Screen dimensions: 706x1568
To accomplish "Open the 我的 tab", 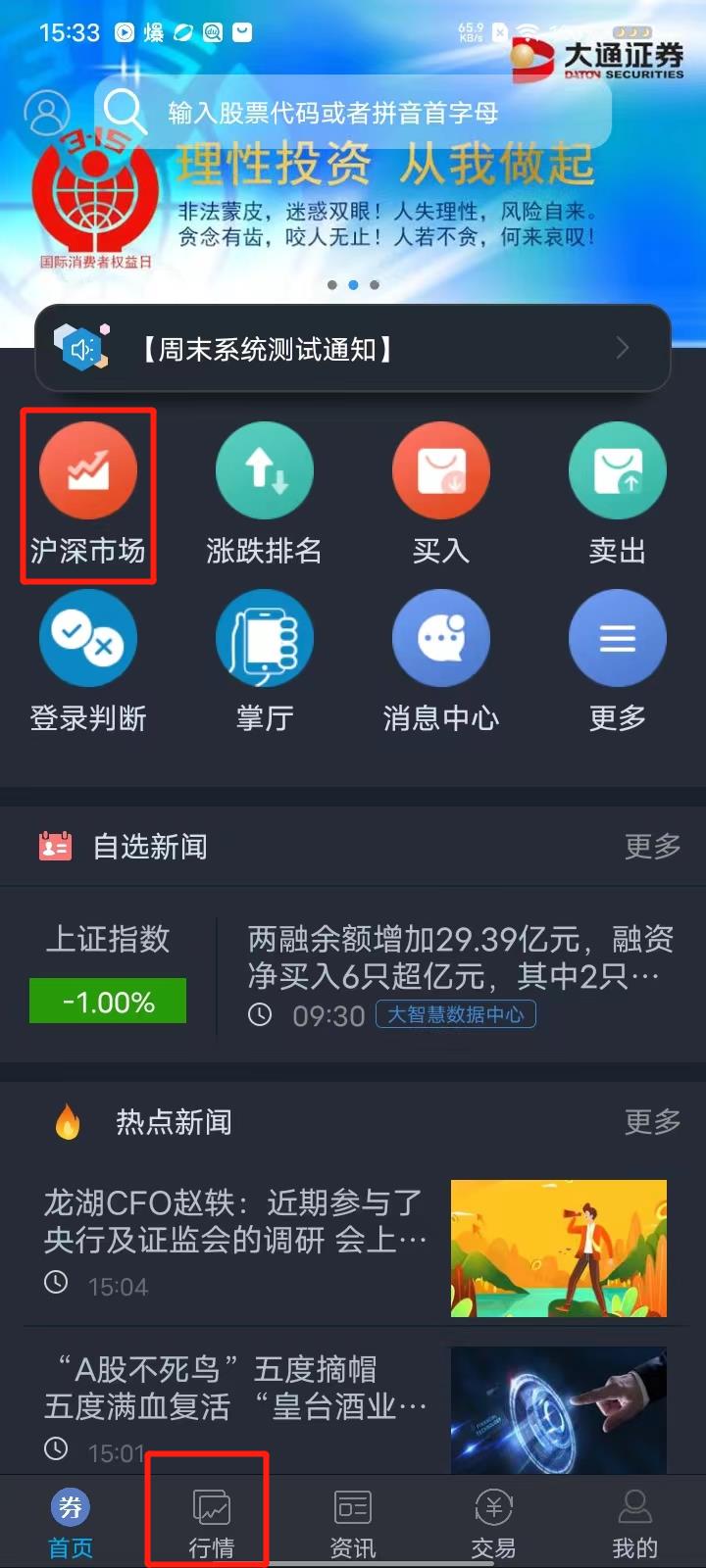I will (x=634, y=1523).
